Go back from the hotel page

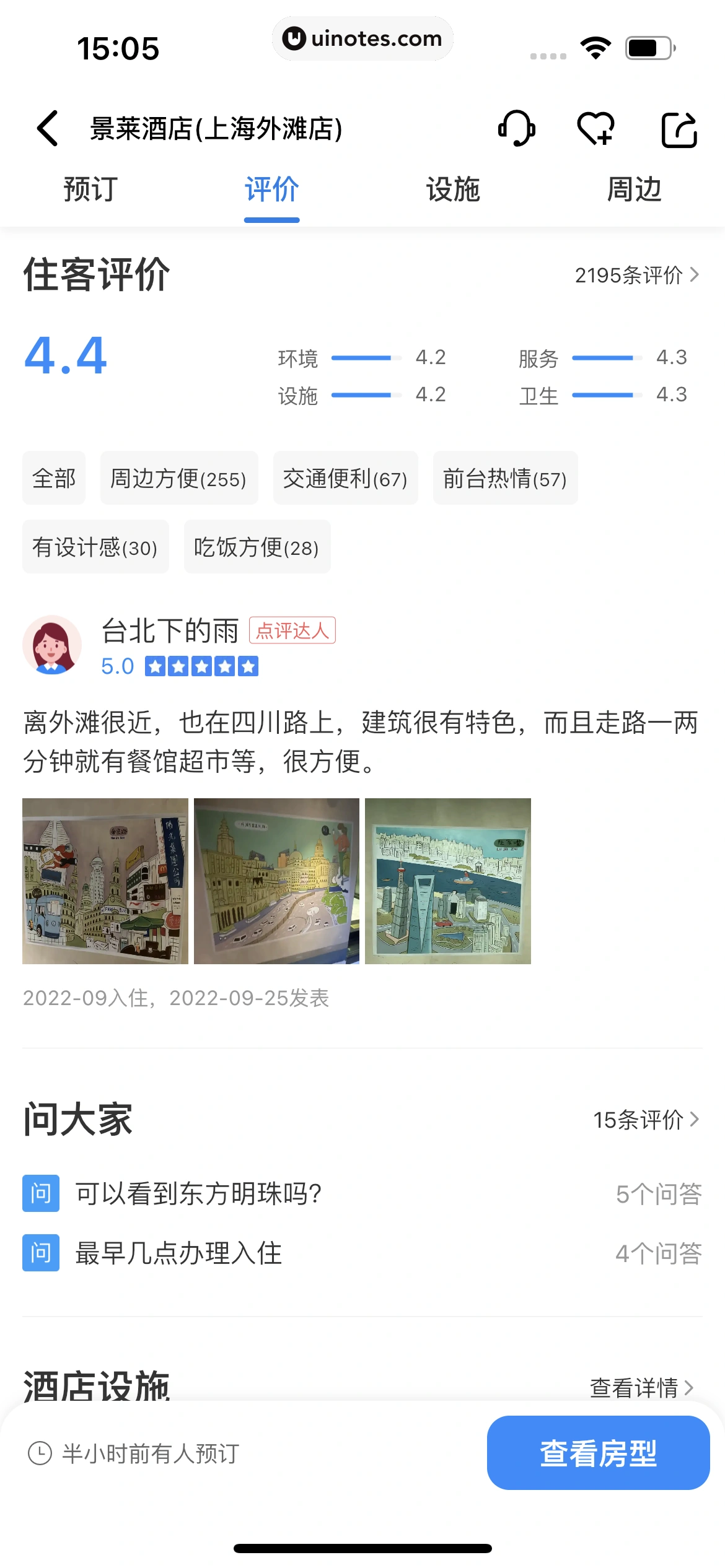pyautogui.click(x=48, y=129)
